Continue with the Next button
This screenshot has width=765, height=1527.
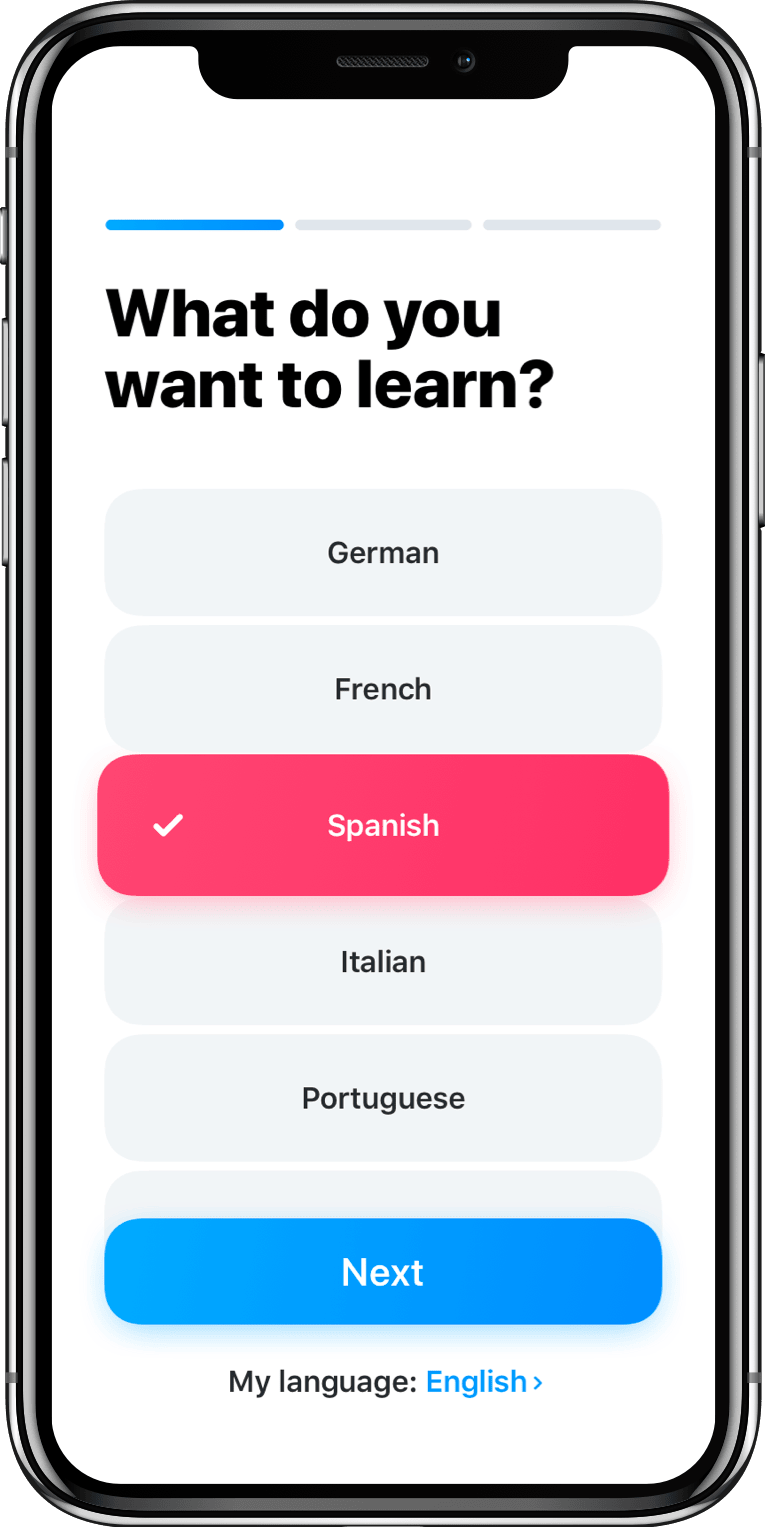point(383,1271)
